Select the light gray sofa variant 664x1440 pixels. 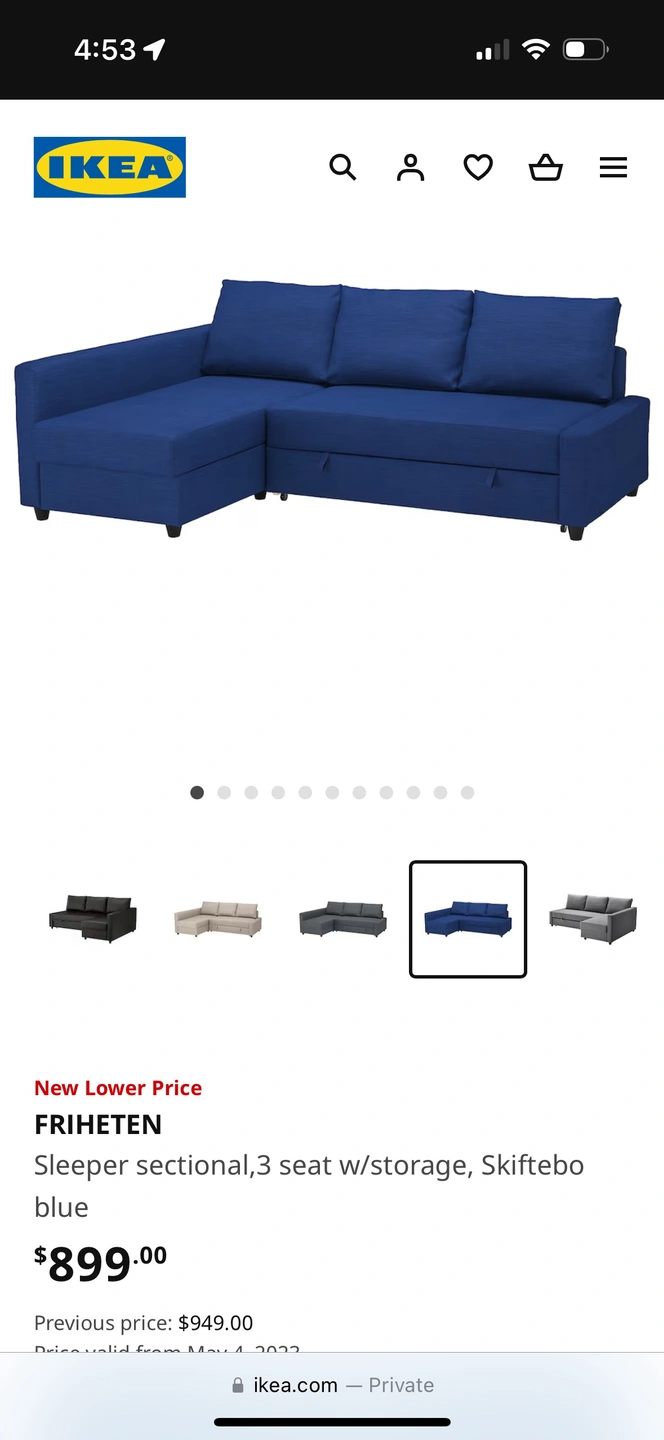(x=593, y=919)
